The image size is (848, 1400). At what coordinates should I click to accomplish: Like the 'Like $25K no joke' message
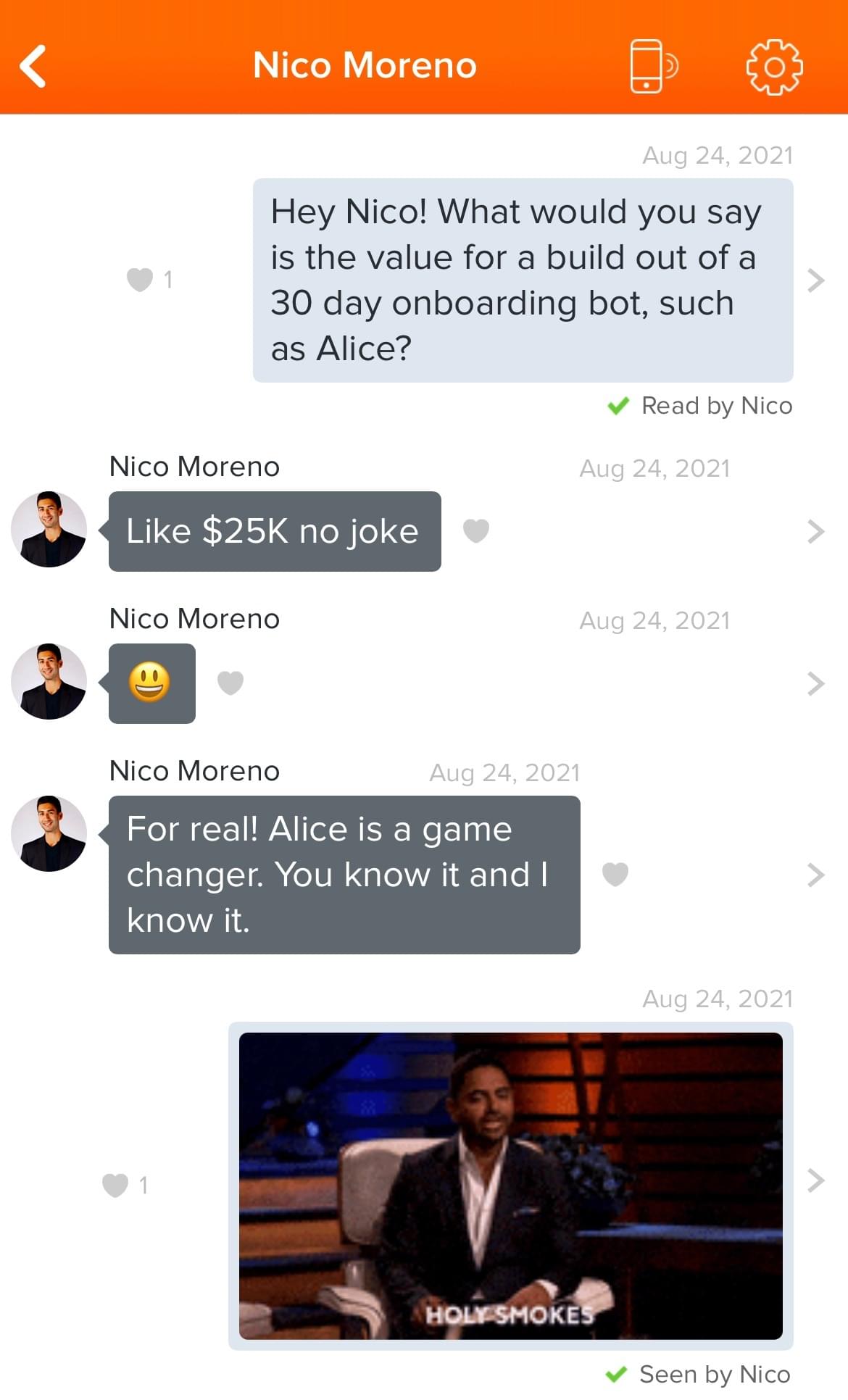coord(476,531)
